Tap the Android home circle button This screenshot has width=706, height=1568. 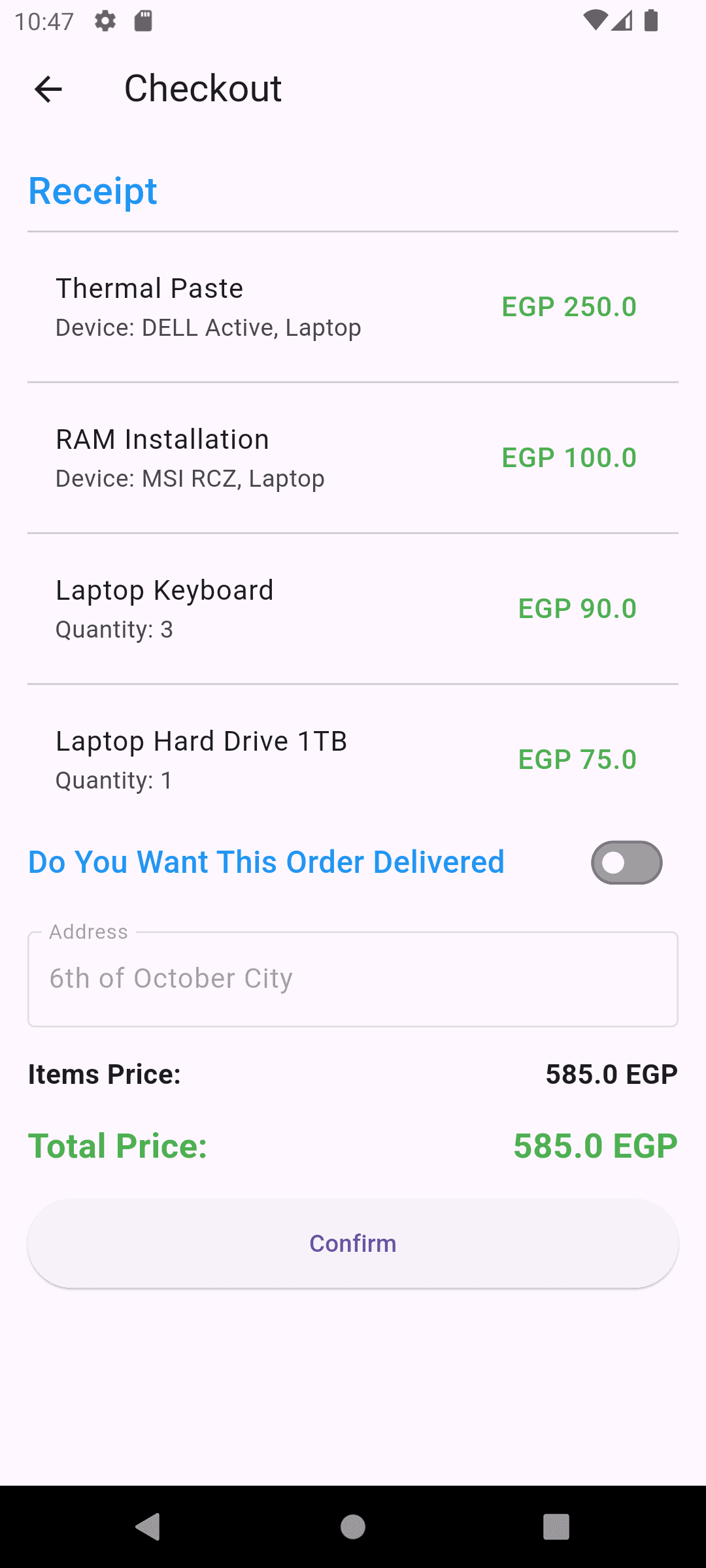pyautogui.click(x=352, y=1528)
